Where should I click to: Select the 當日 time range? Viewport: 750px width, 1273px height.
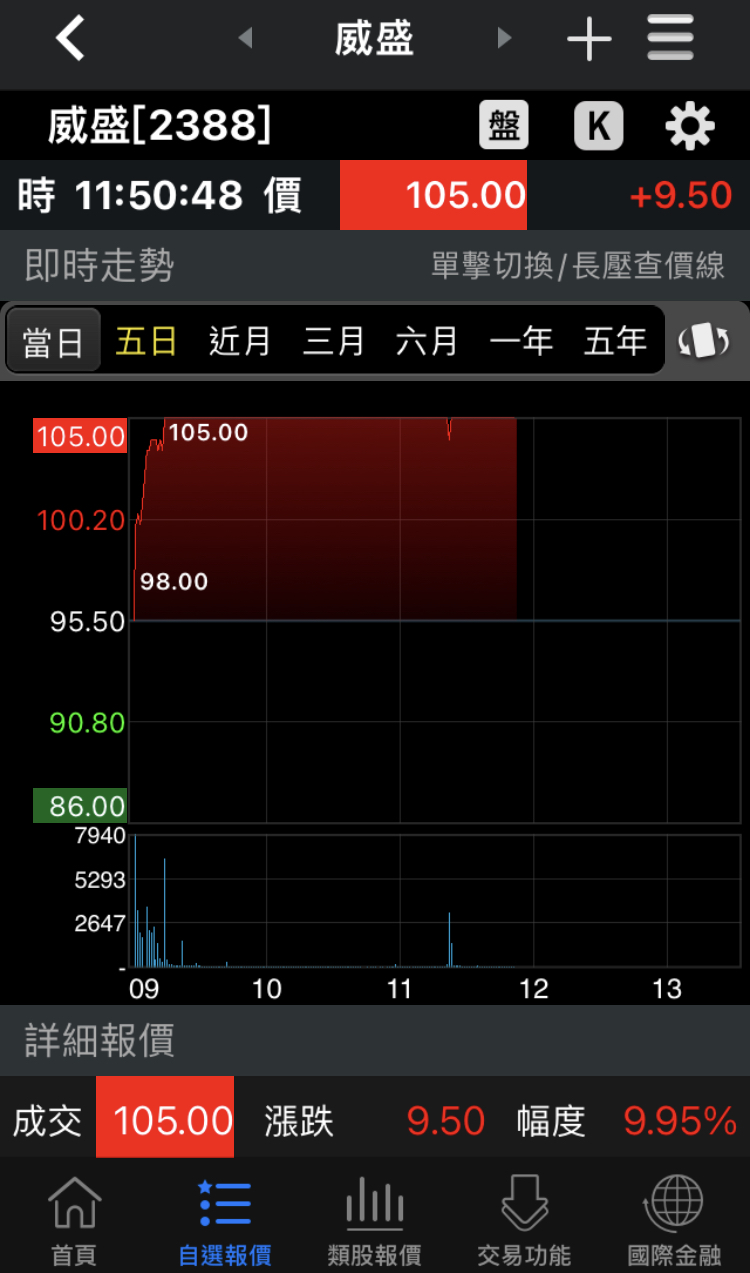pos(54,341)
